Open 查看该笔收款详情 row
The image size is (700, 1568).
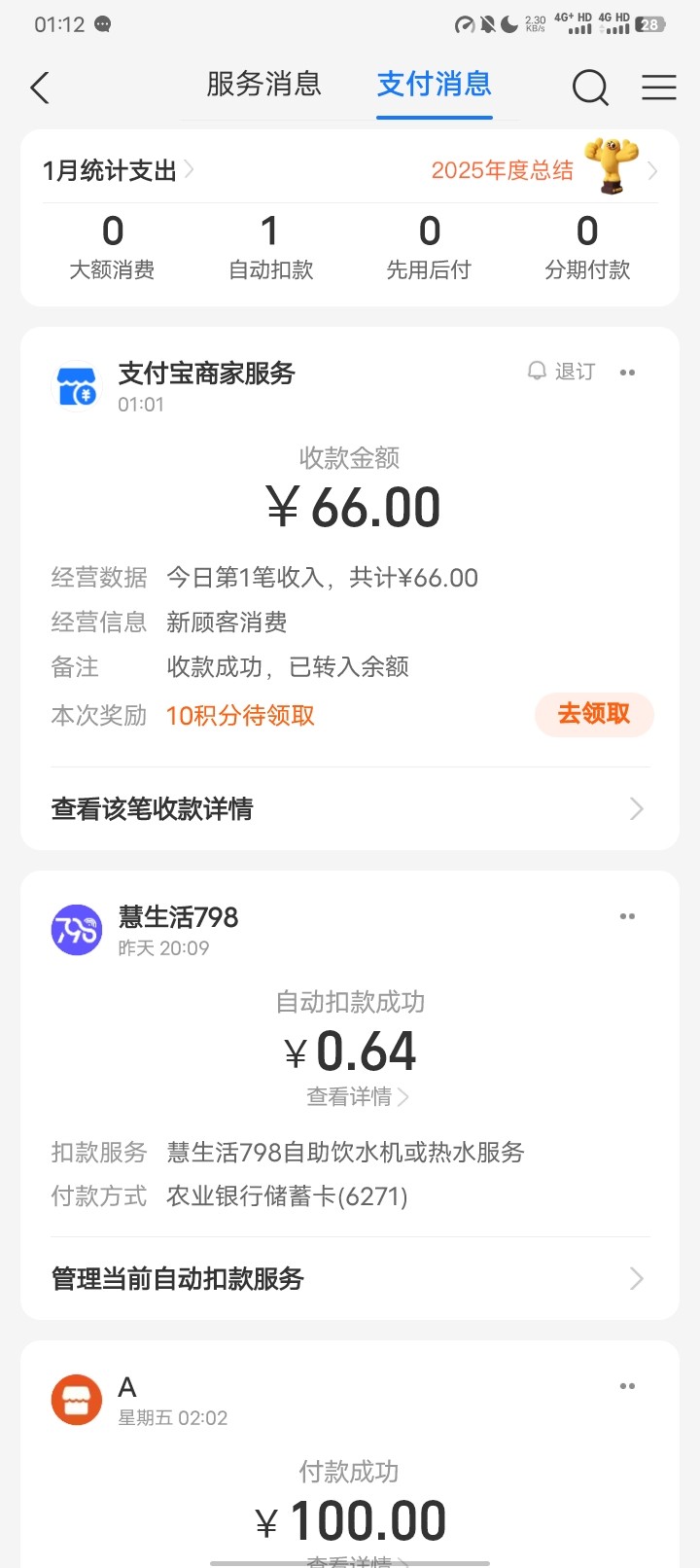coord(348,808)
